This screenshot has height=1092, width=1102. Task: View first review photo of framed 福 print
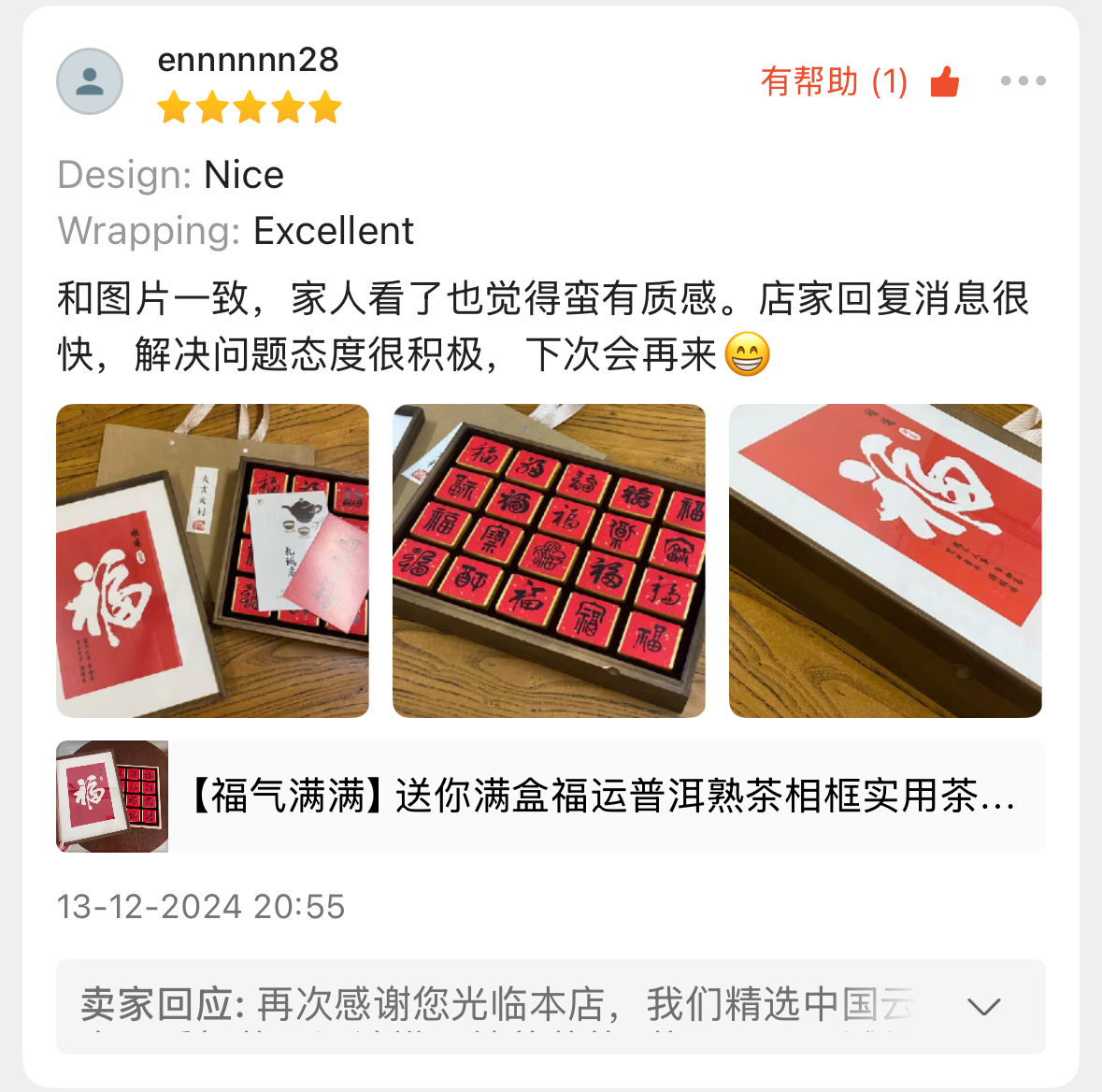point(212,561)
